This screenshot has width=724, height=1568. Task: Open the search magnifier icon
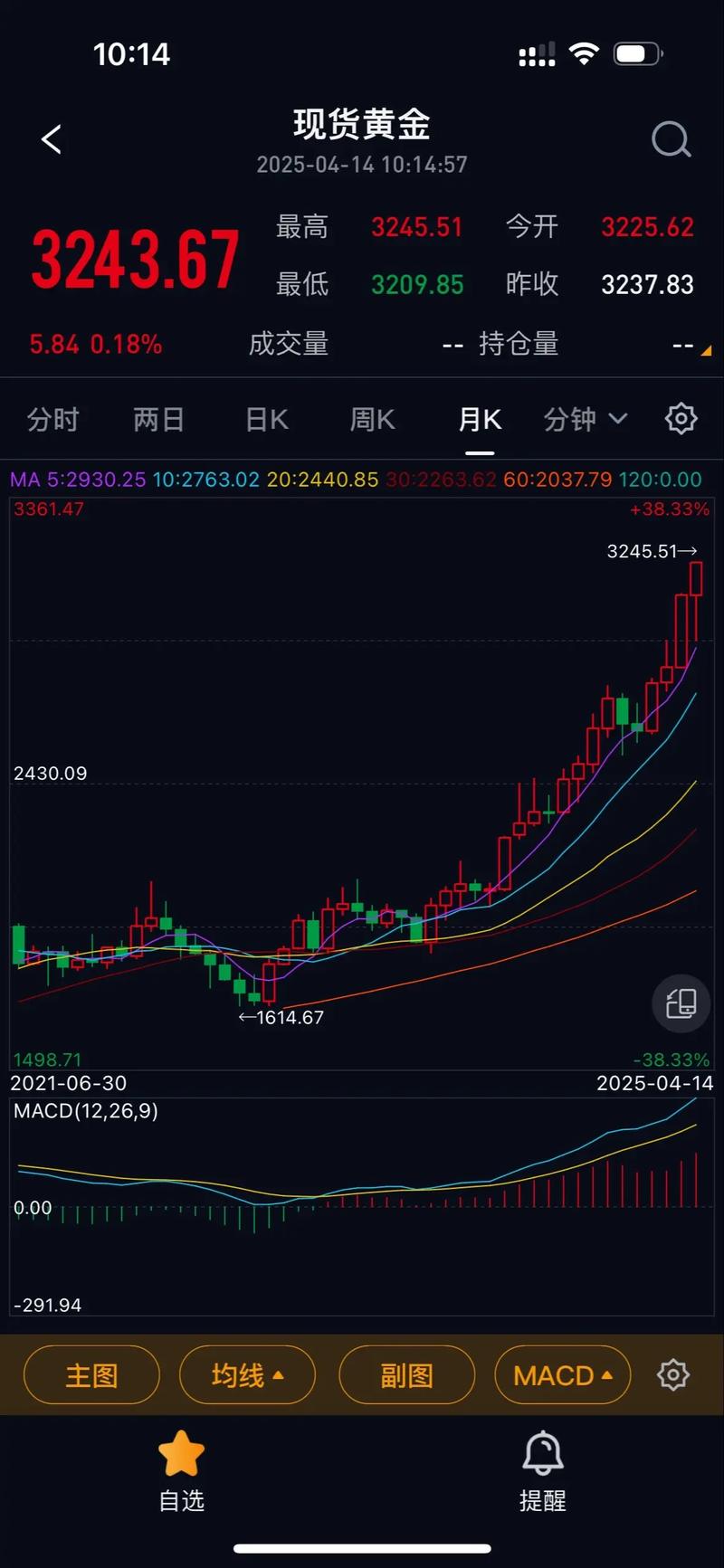click(x=671, y=139)
